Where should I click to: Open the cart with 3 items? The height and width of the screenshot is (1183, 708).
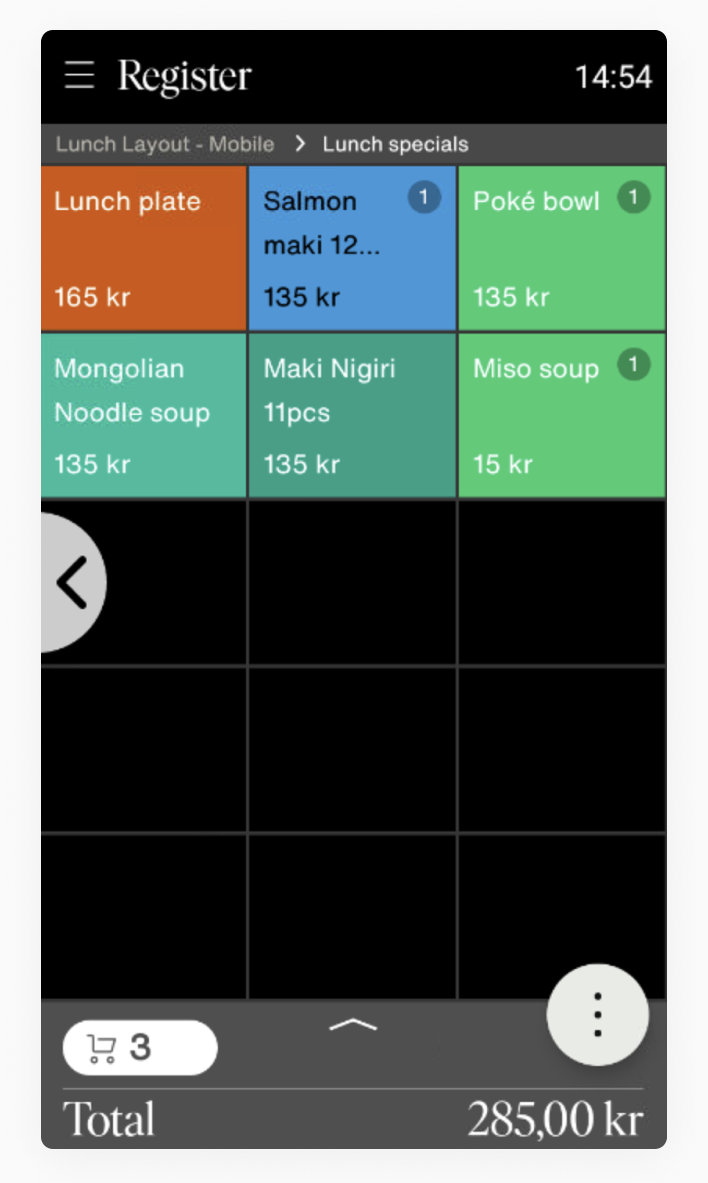coord(140,1047)
